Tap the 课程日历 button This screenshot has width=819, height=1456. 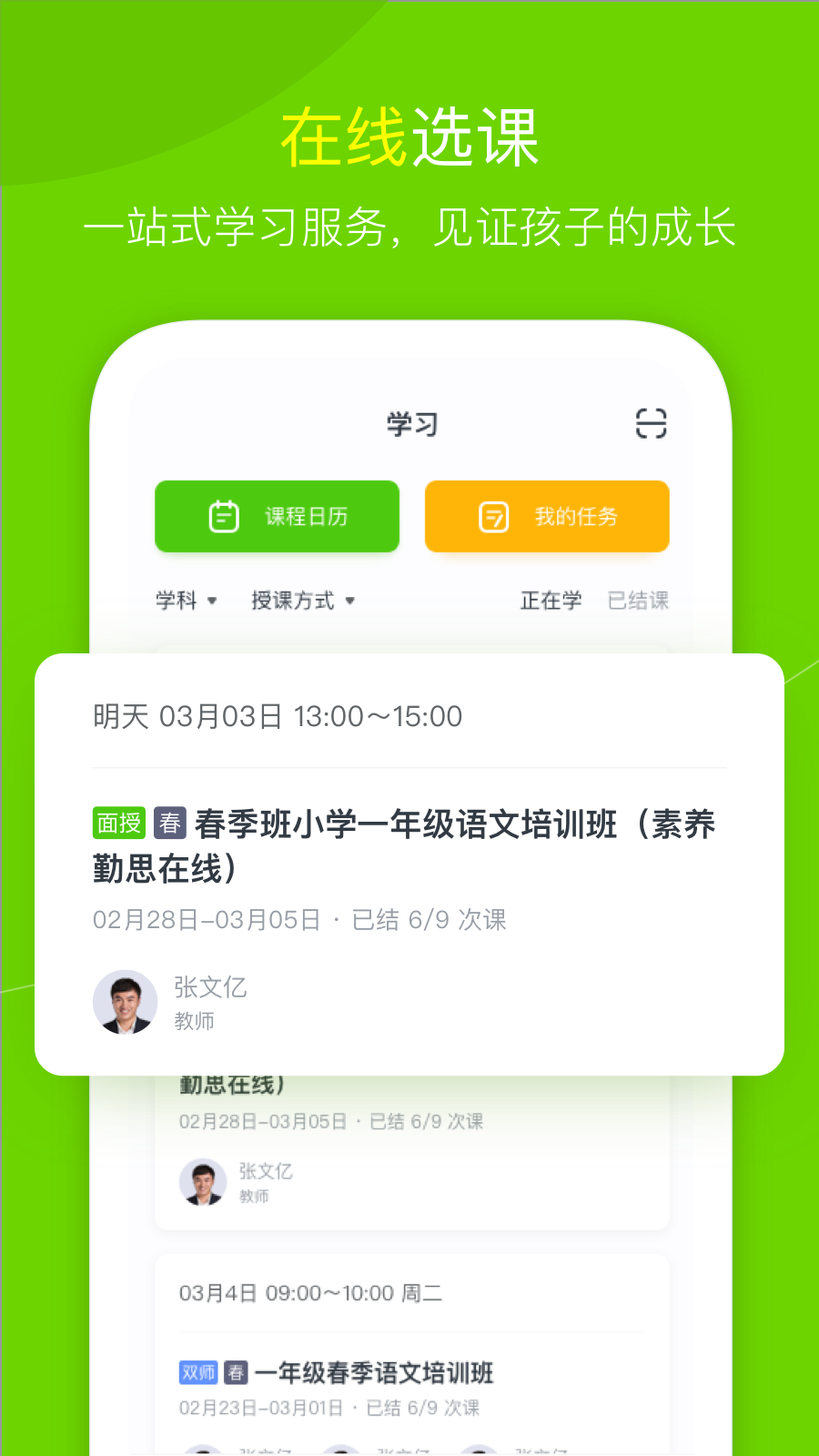click(277, 516)
